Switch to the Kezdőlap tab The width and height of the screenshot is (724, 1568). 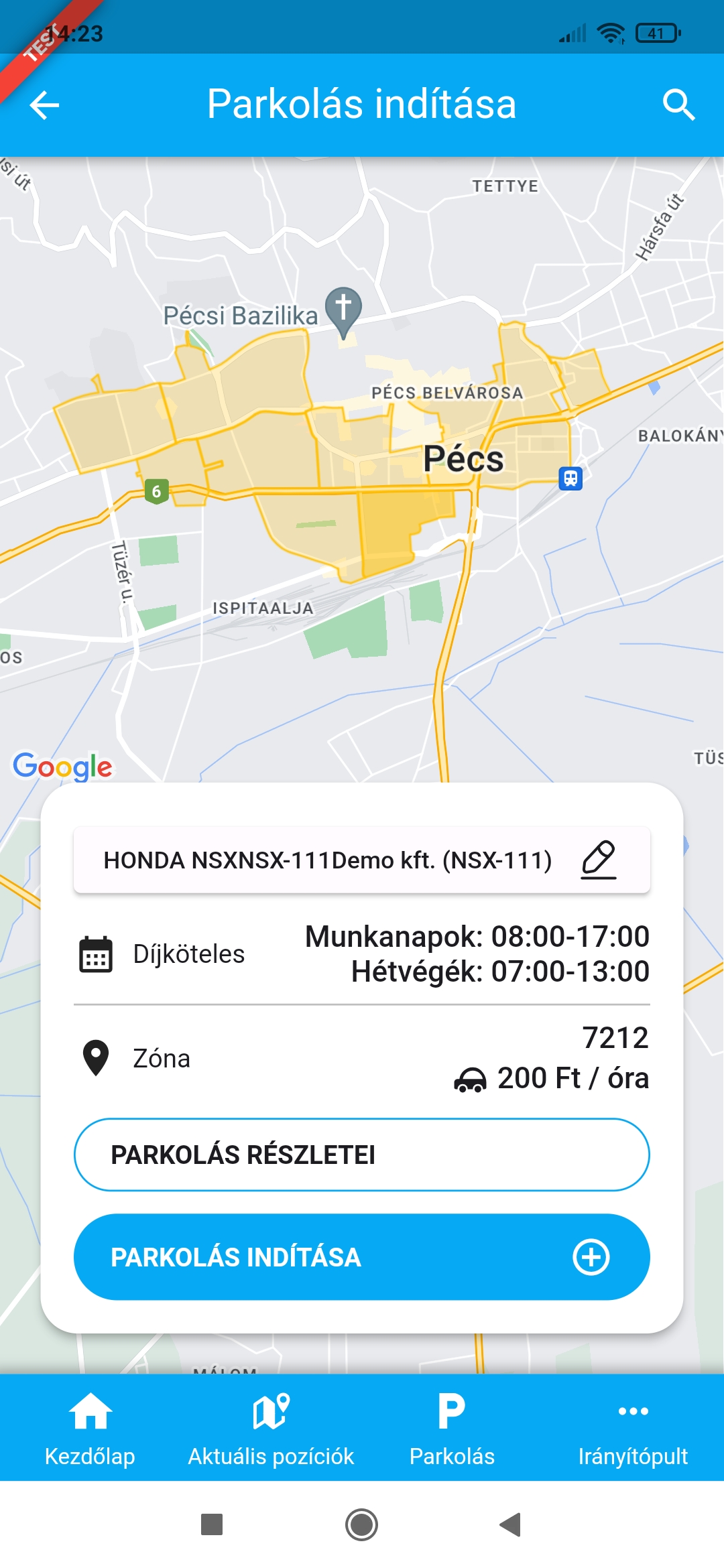[90, 1427]
